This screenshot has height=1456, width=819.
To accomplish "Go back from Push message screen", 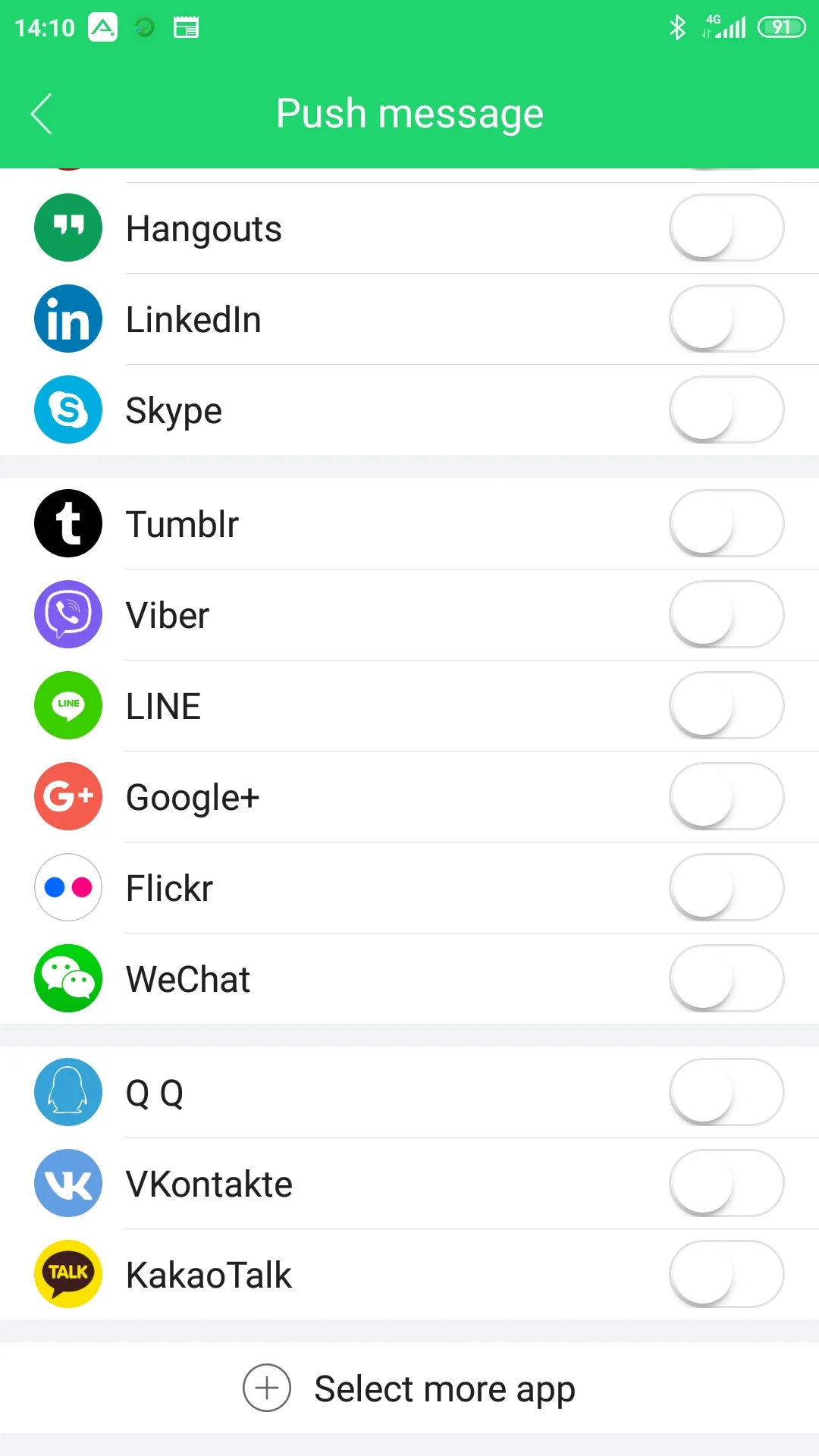I will tap(42, 114).
